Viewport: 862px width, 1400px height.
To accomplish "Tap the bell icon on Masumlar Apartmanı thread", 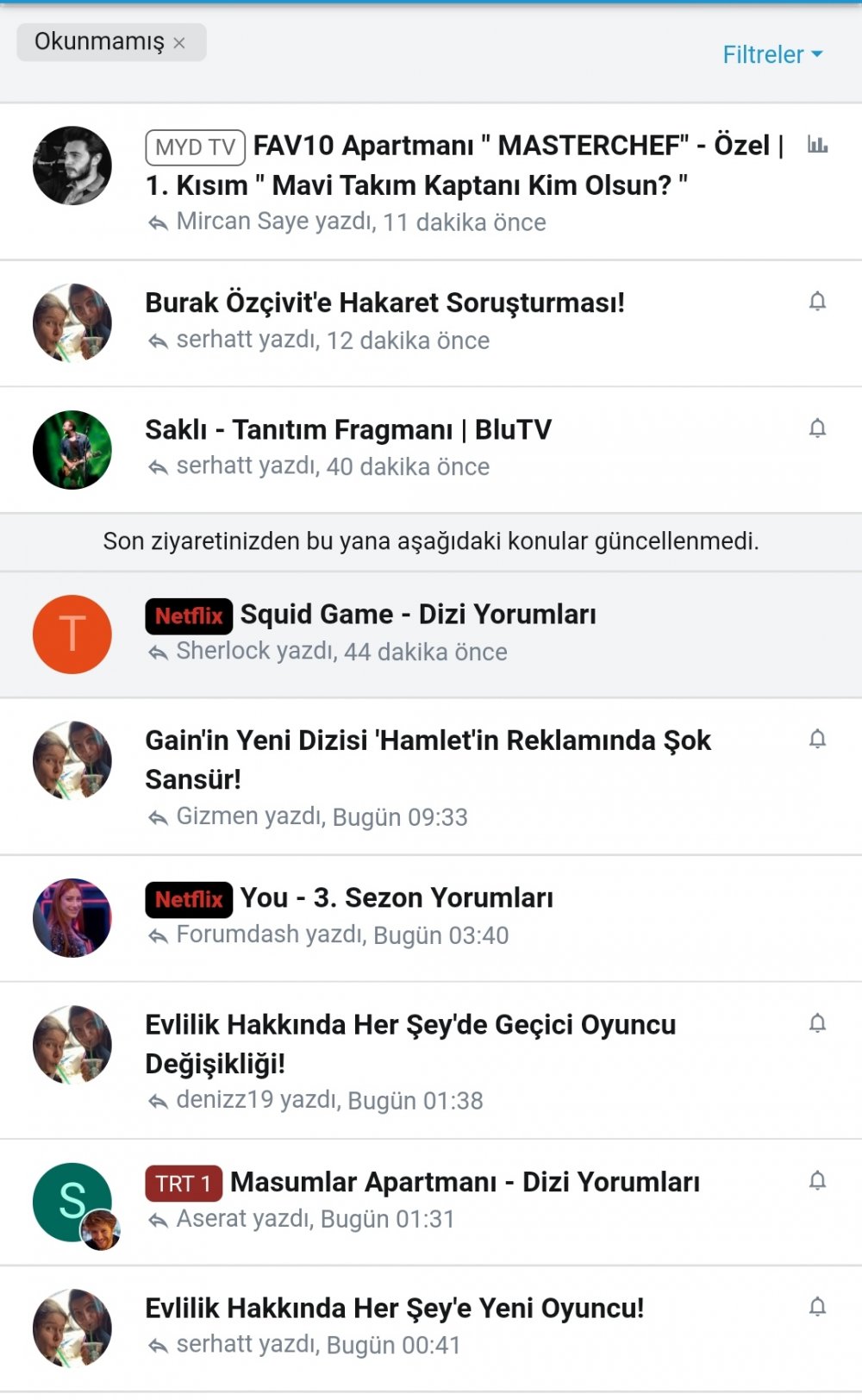I will pos(817,1181).
